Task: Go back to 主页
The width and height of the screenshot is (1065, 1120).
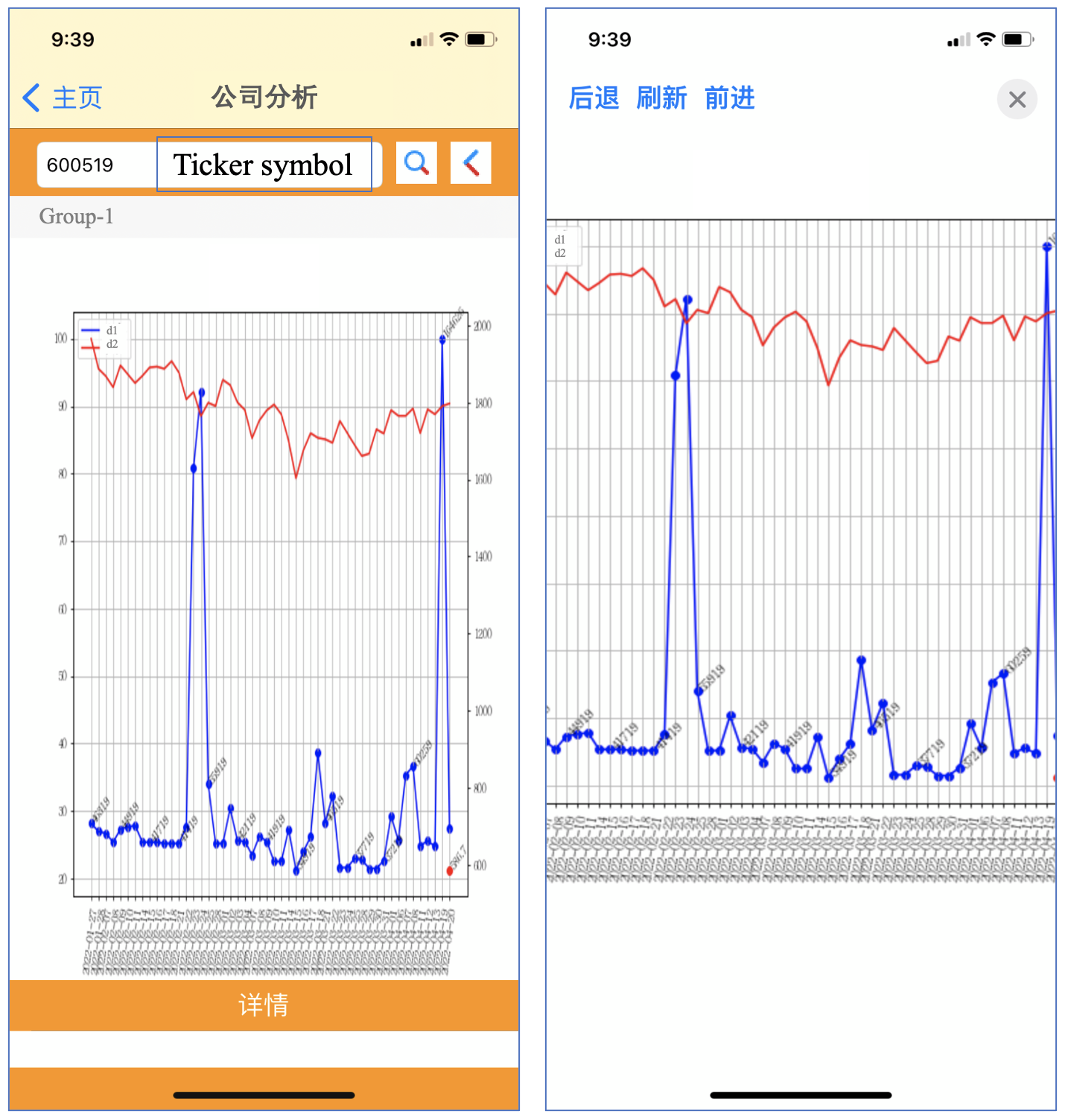Action: pyautogui.click(x=63, y=98)
